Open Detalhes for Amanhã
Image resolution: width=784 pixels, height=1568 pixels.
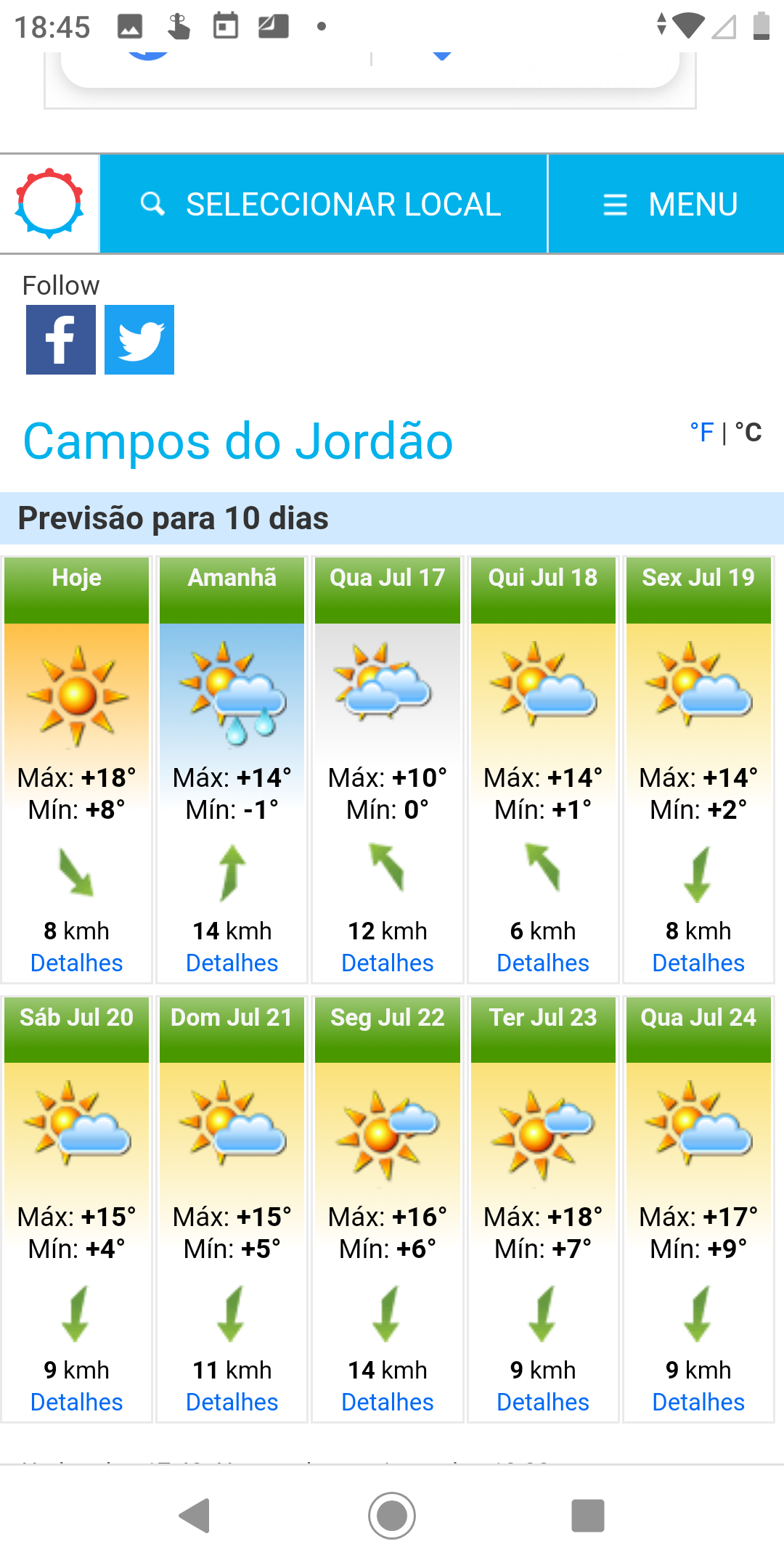tap(232, 963)
